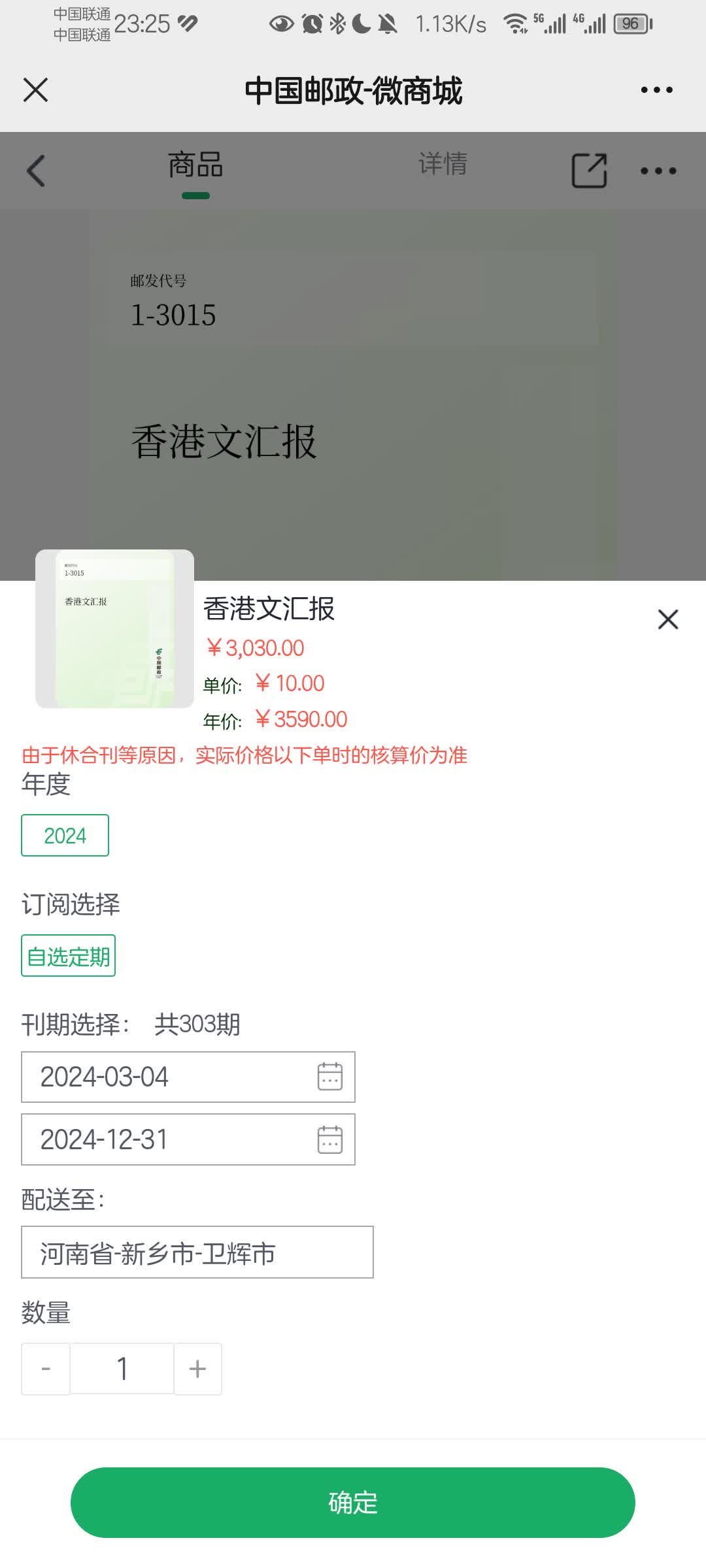Go back from the product page

tap(36, 171)
